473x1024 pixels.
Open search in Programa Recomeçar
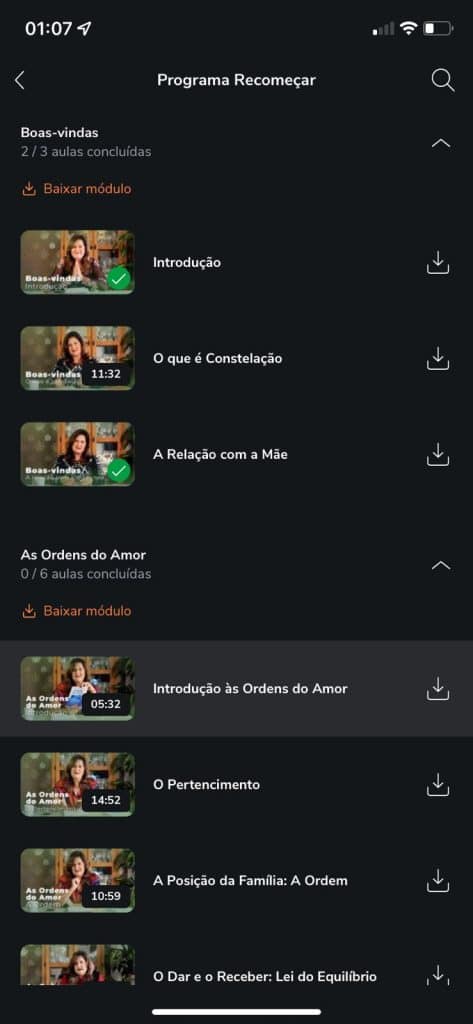(x=442, y=80)
